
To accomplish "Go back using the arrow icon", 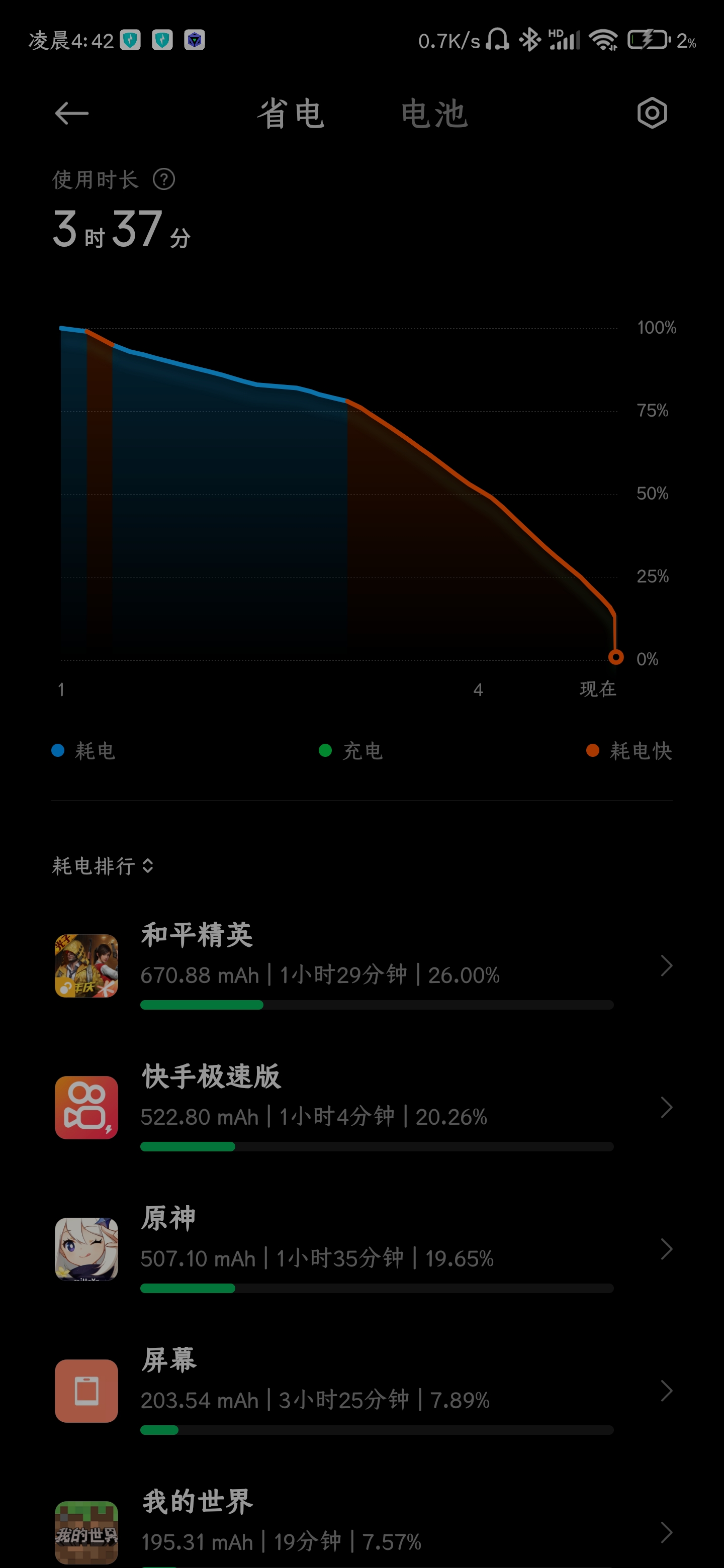I will [72, 114].
